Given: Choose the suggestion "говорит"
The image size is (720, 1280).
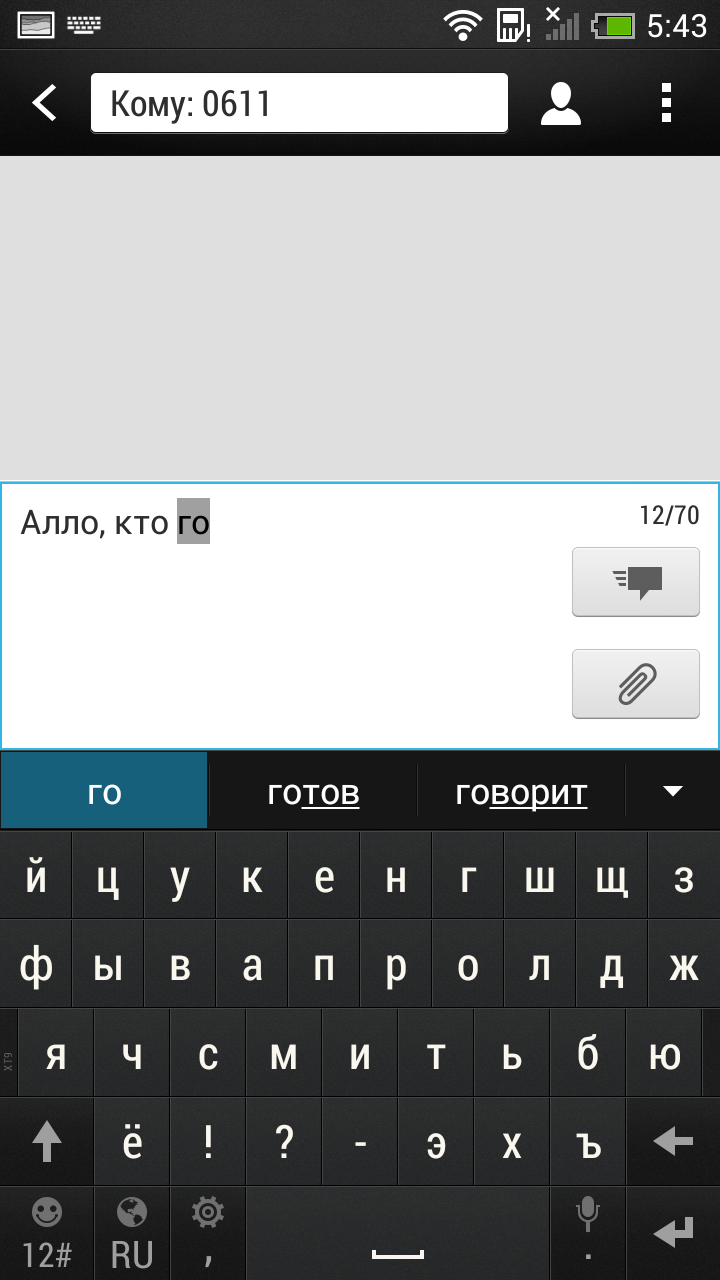Looking at the screenshot, I should click(521, 792).
